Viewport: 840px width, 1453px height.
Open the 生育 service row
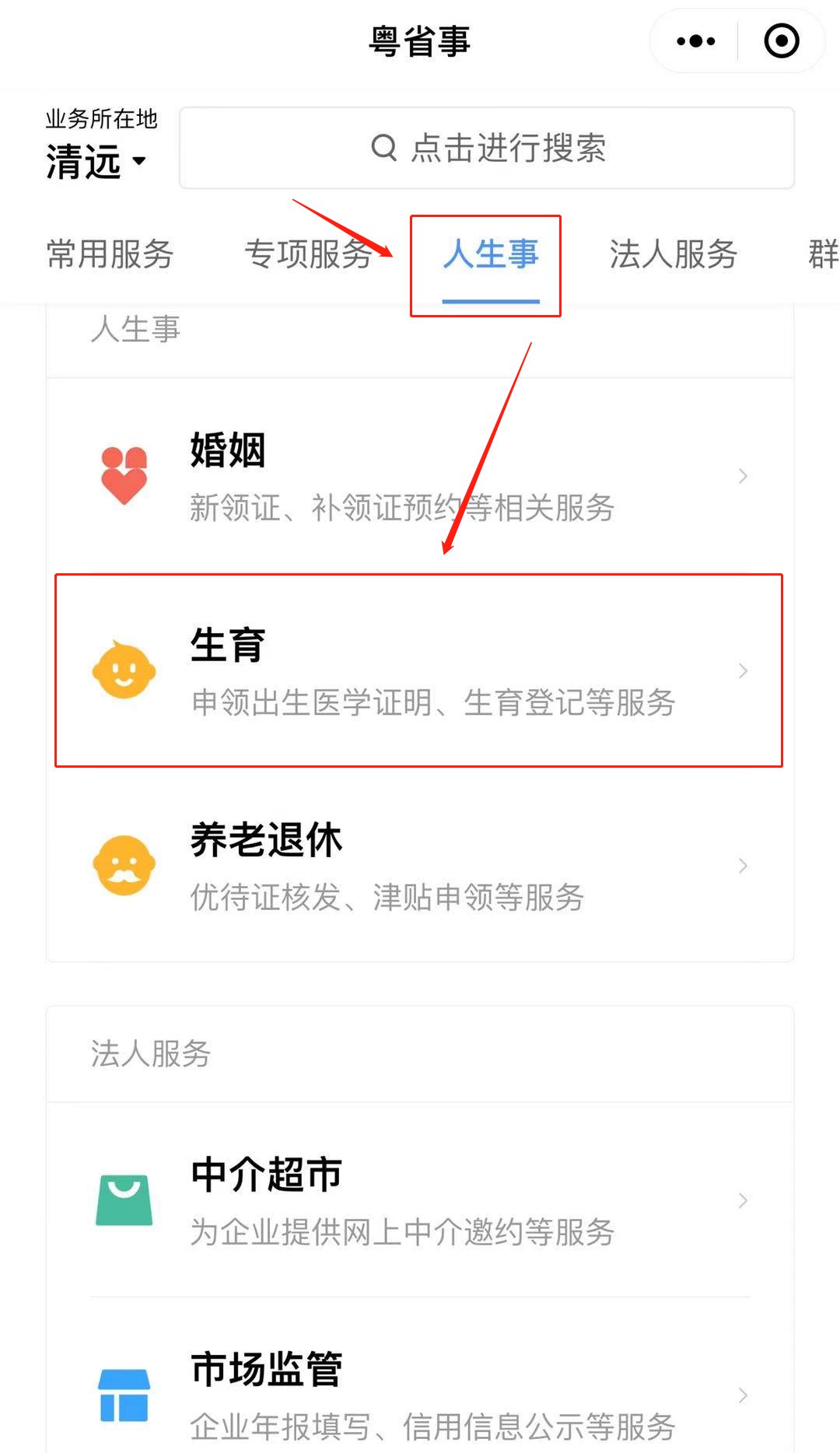coord(420,670)
